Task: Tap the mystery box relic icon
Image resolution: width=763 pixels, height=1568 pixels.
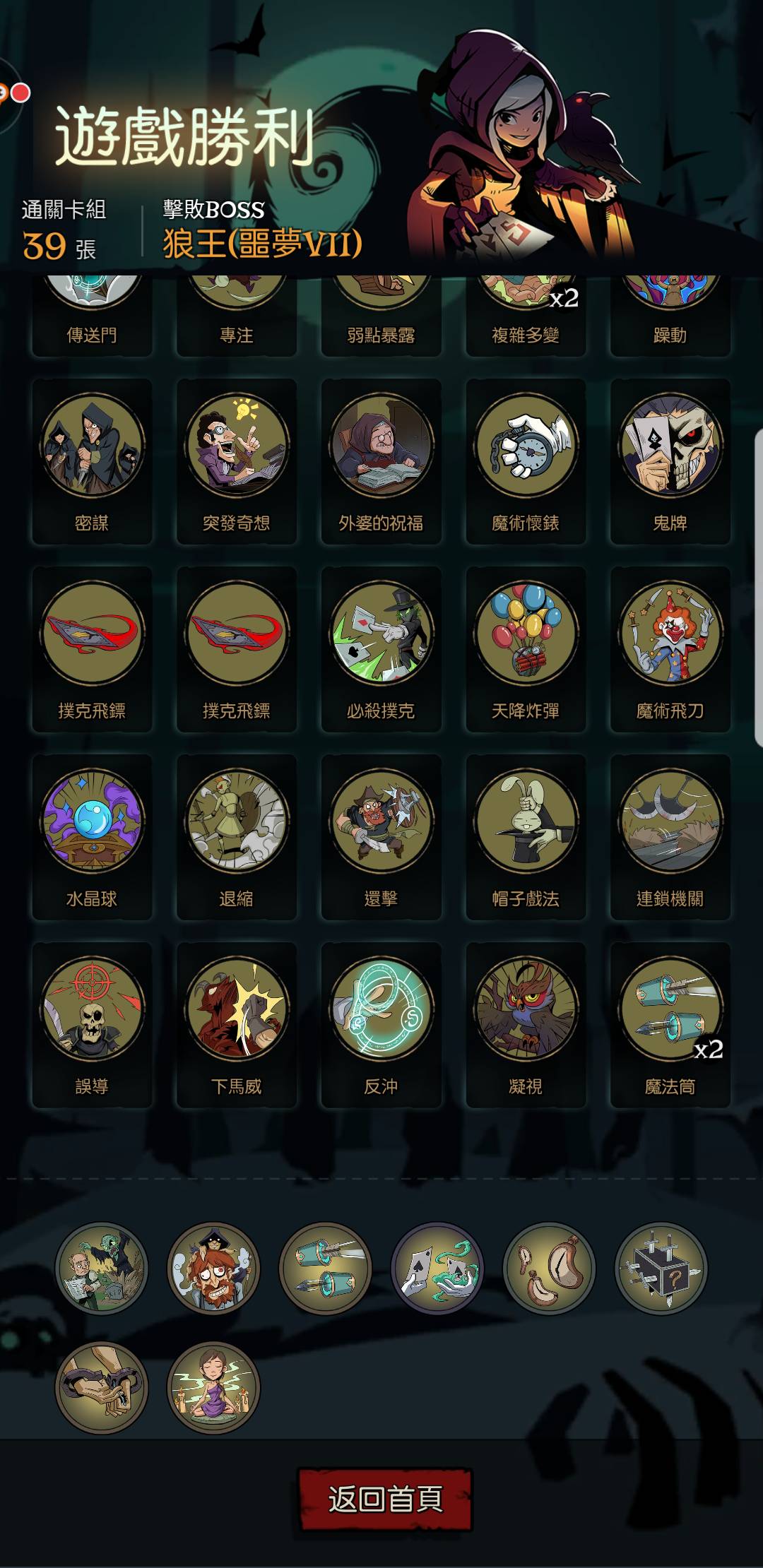Action: point(661,1269)
